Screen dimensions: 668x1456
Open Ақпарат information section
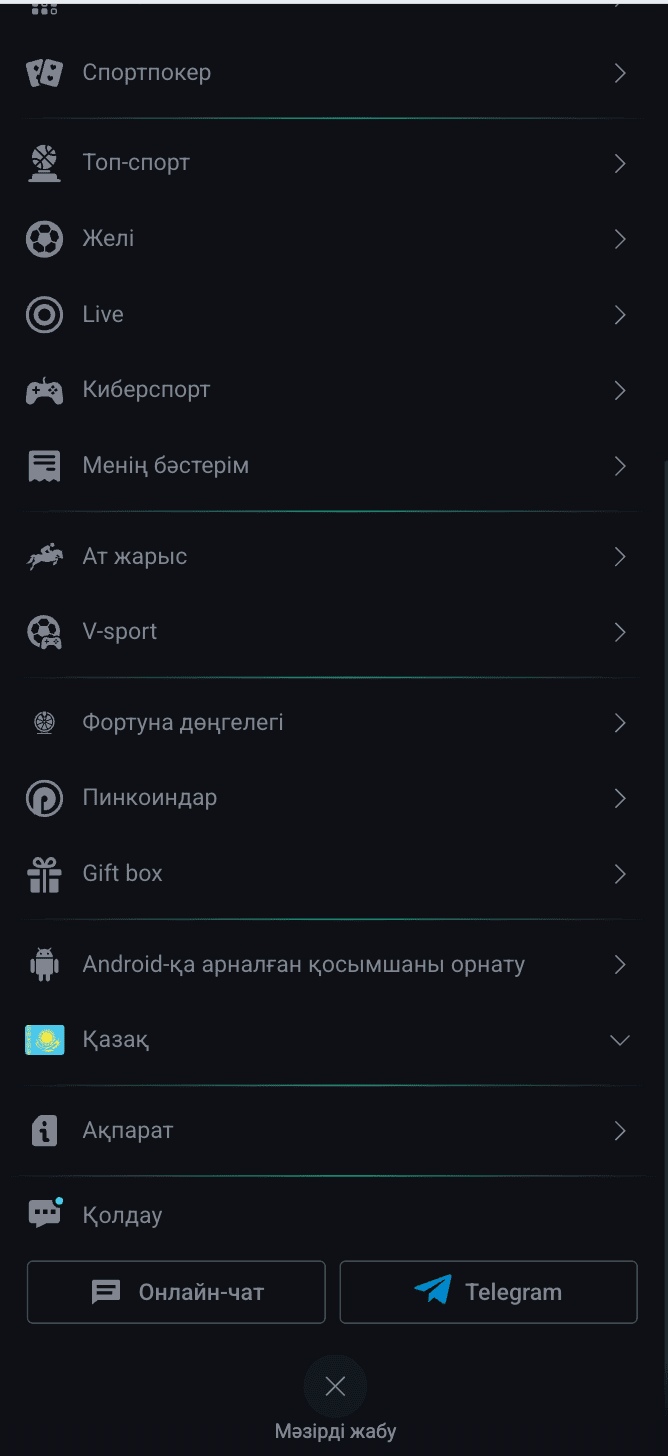click(x=128, y=1131)
